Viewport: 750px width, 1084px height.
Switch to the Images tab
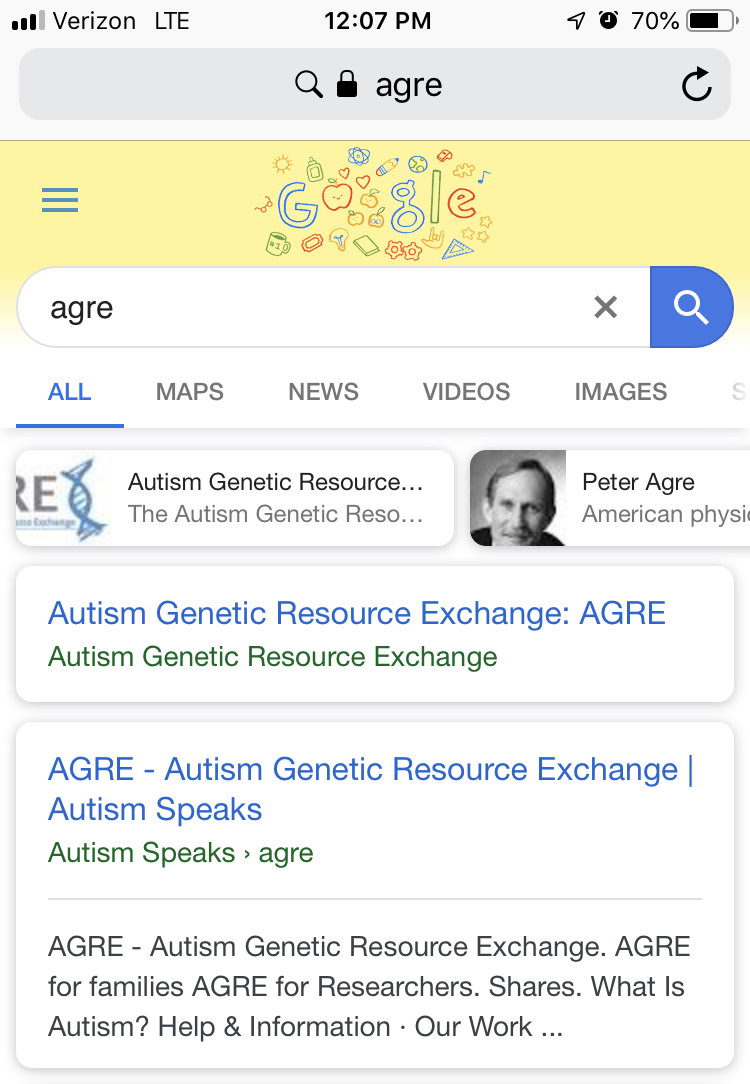coord(620,392)
